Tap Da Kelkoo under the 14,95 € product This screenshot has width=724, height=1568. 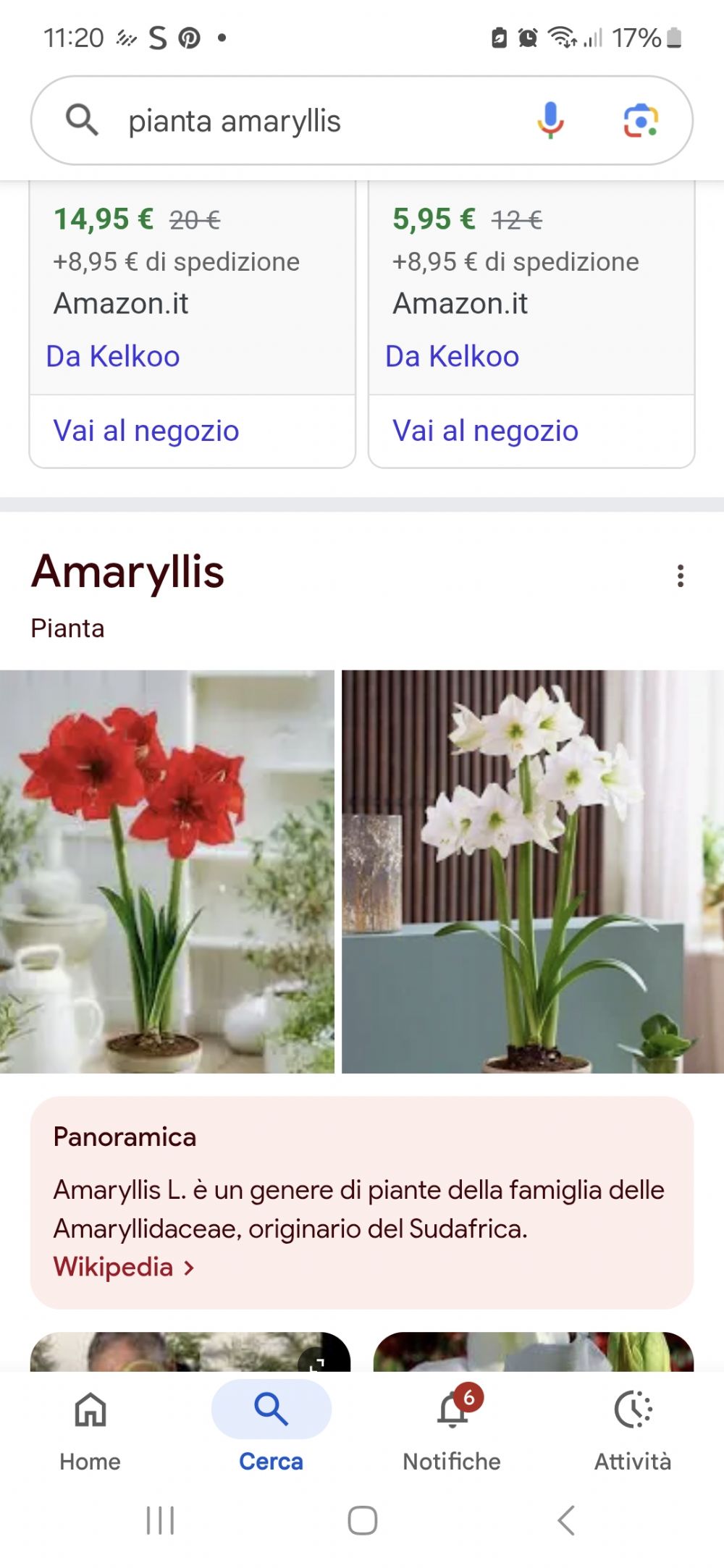click(x=113, y=356)
